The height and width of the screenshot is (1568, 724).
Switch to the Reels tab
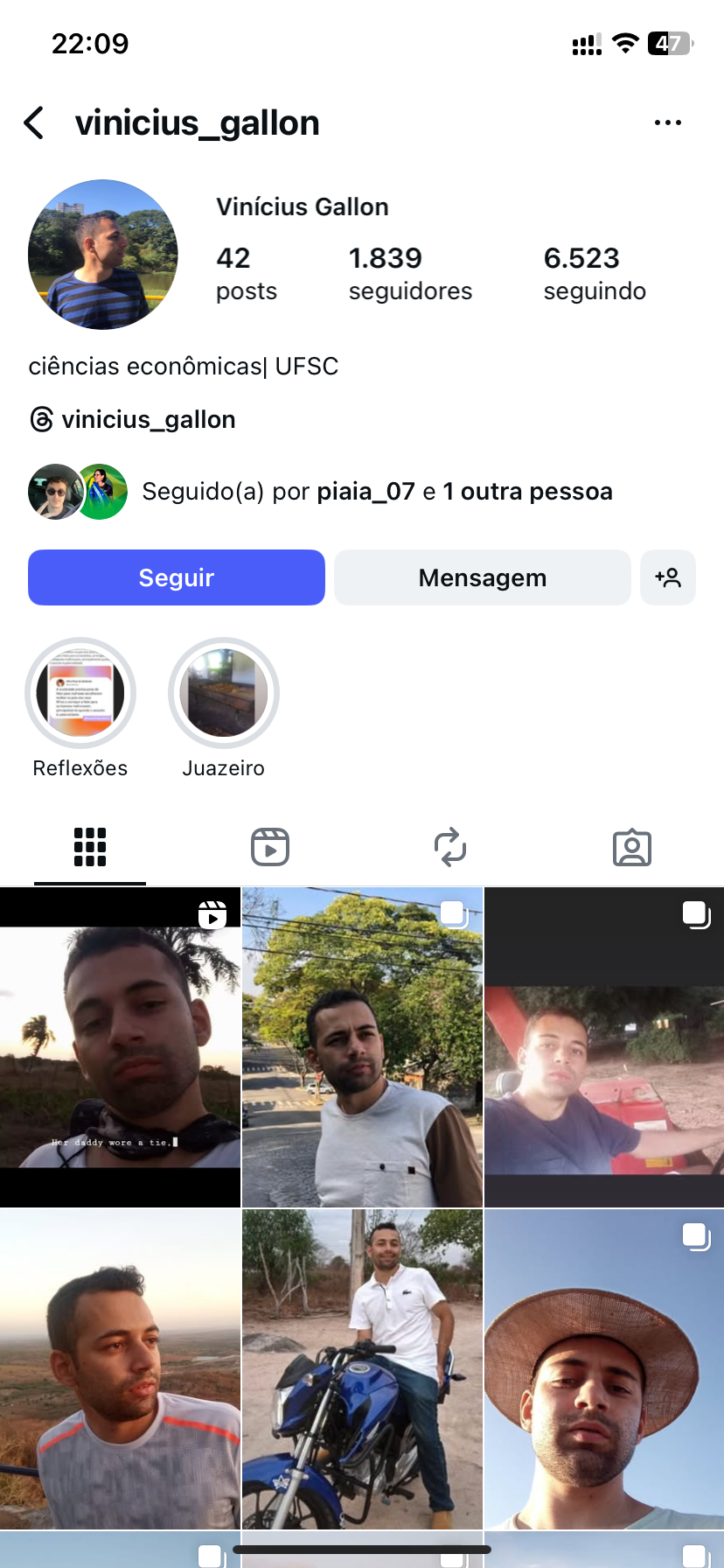tap(270, 847)
